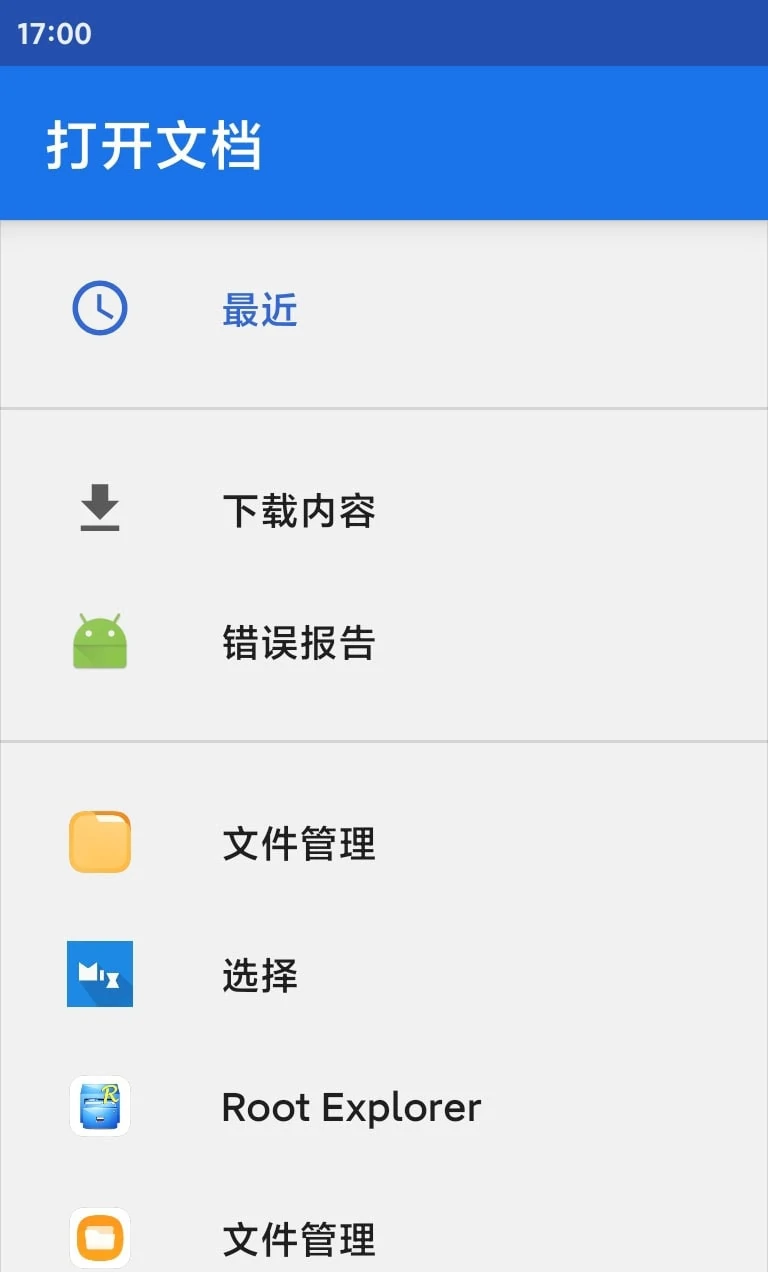
Task: Tap the 最近 blue label text
Action: (x=260, y=310)
